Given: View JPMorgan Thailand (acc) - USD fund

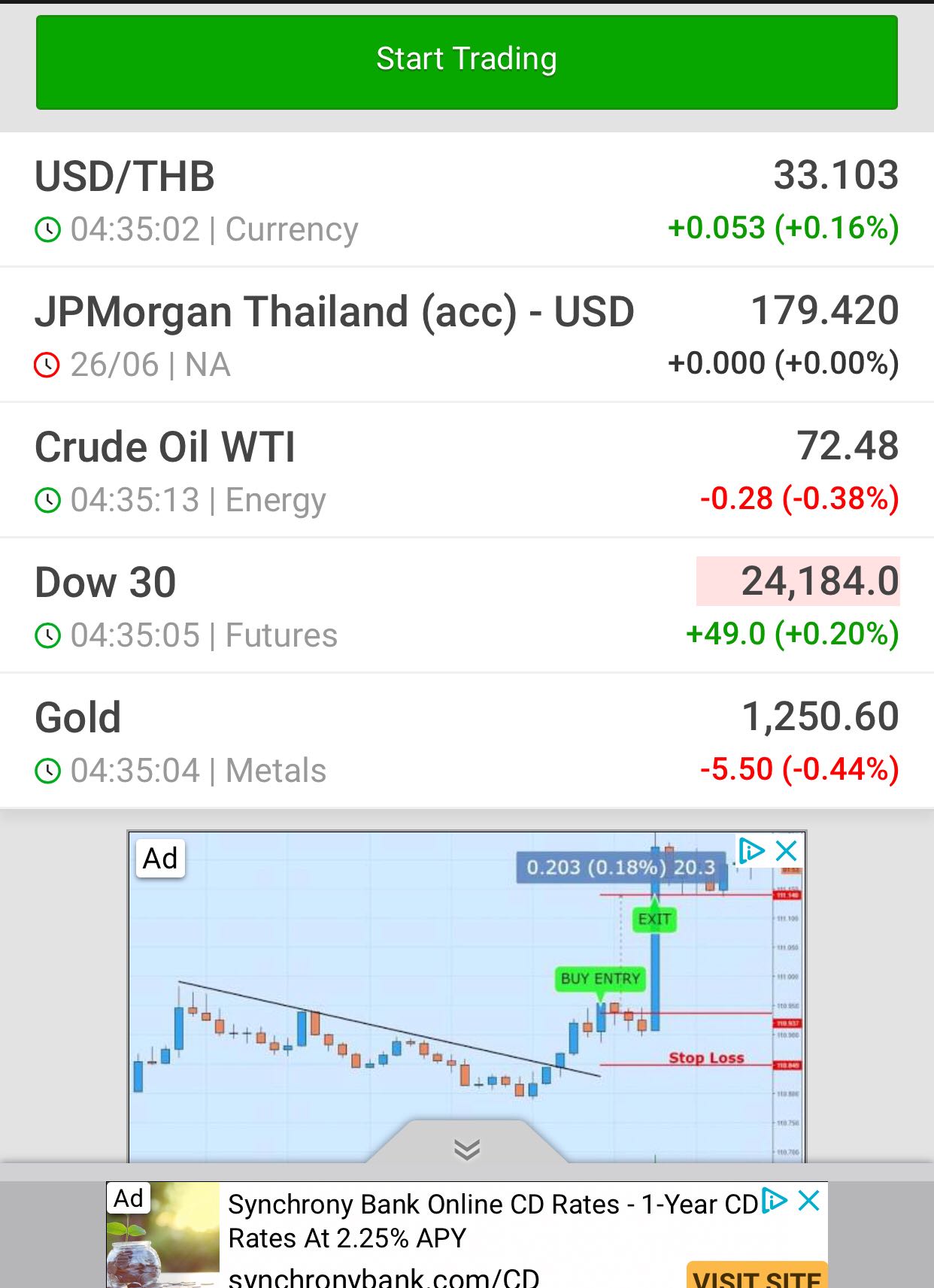Looking at the screenshot, I should (466, 335).
